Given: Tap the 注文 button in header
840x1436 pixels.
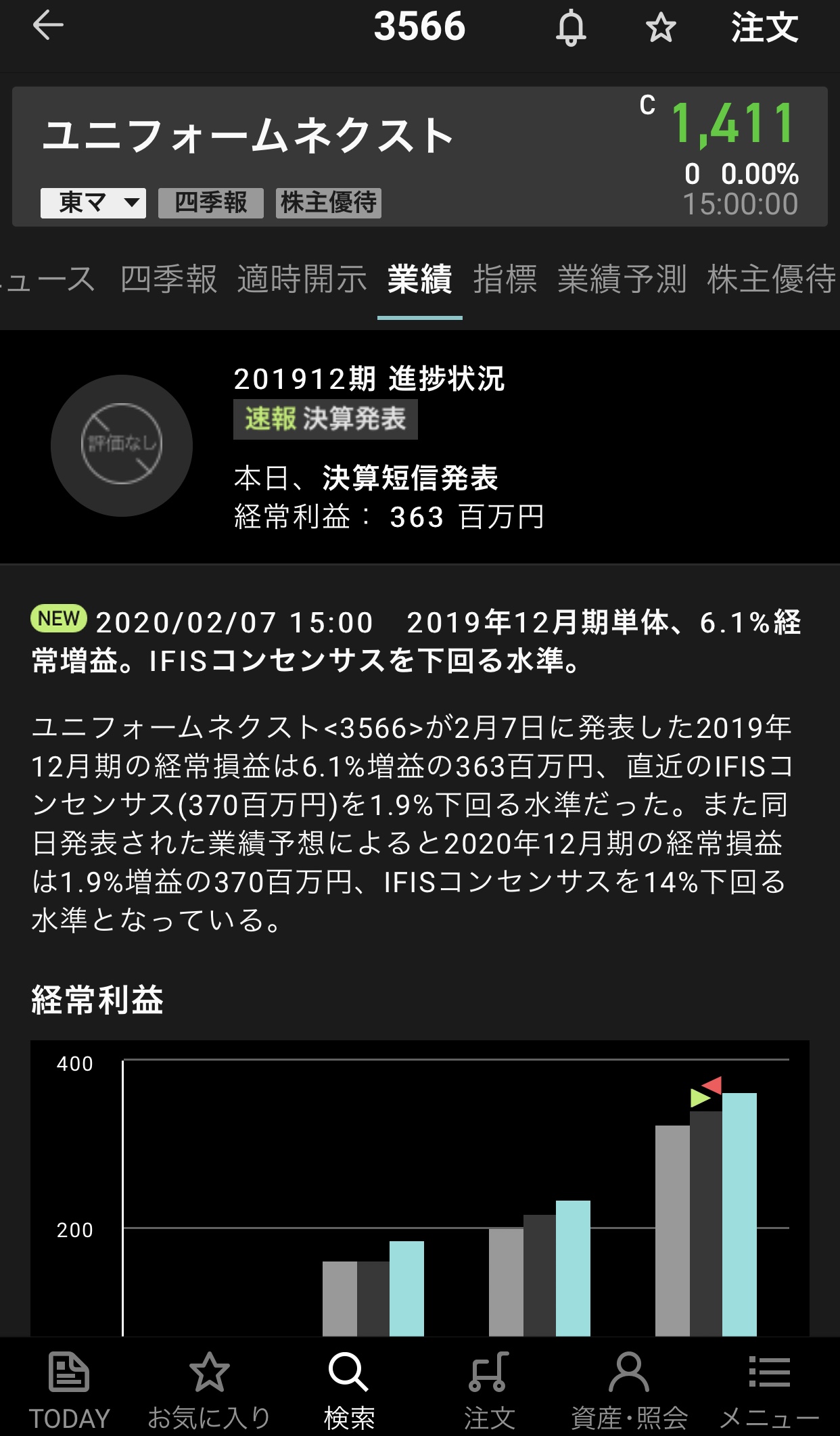Looking at the screenshot, I should [x=764, y=28].
